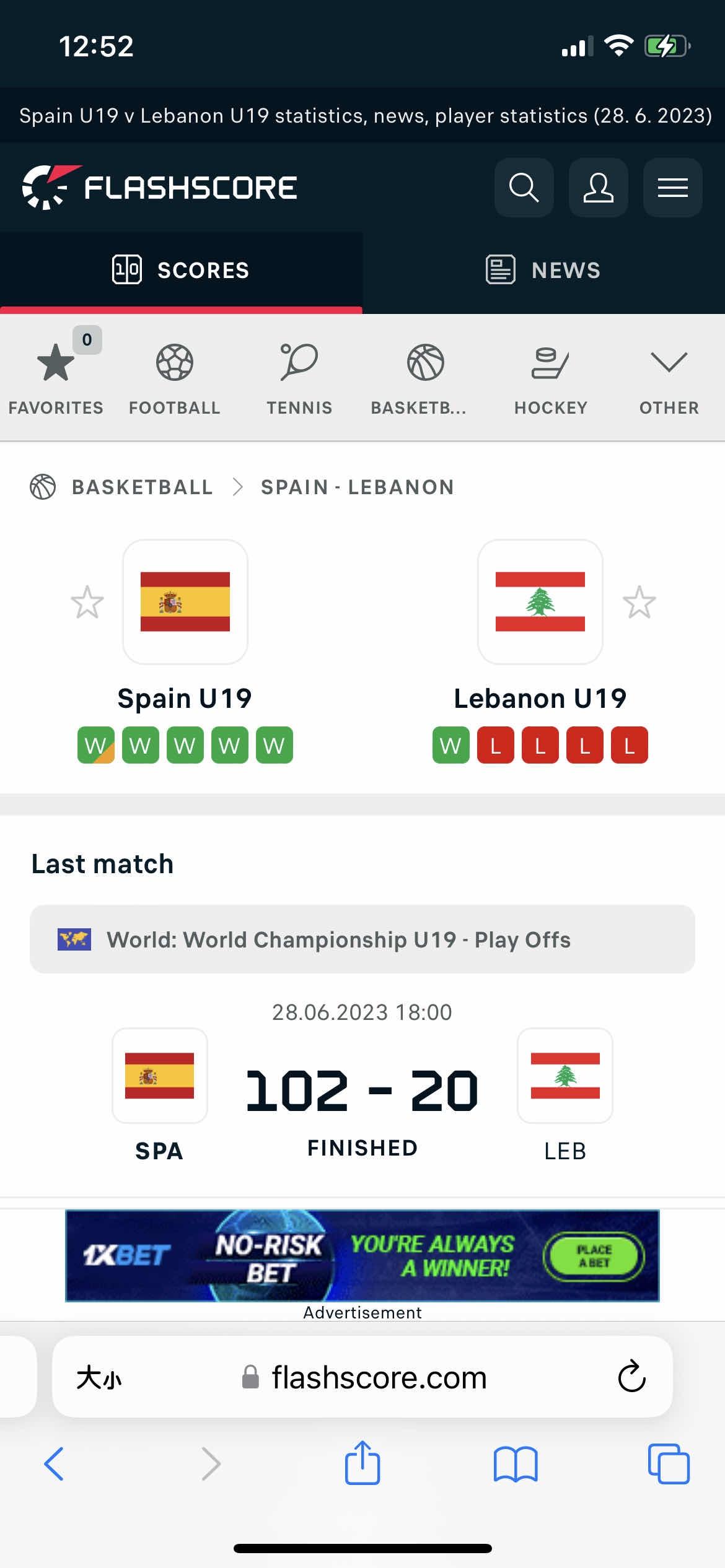Share this page from Safari toolbar
This screenshot has width=725, height=1568.
pyautogui.click(x=362, y=1463)
